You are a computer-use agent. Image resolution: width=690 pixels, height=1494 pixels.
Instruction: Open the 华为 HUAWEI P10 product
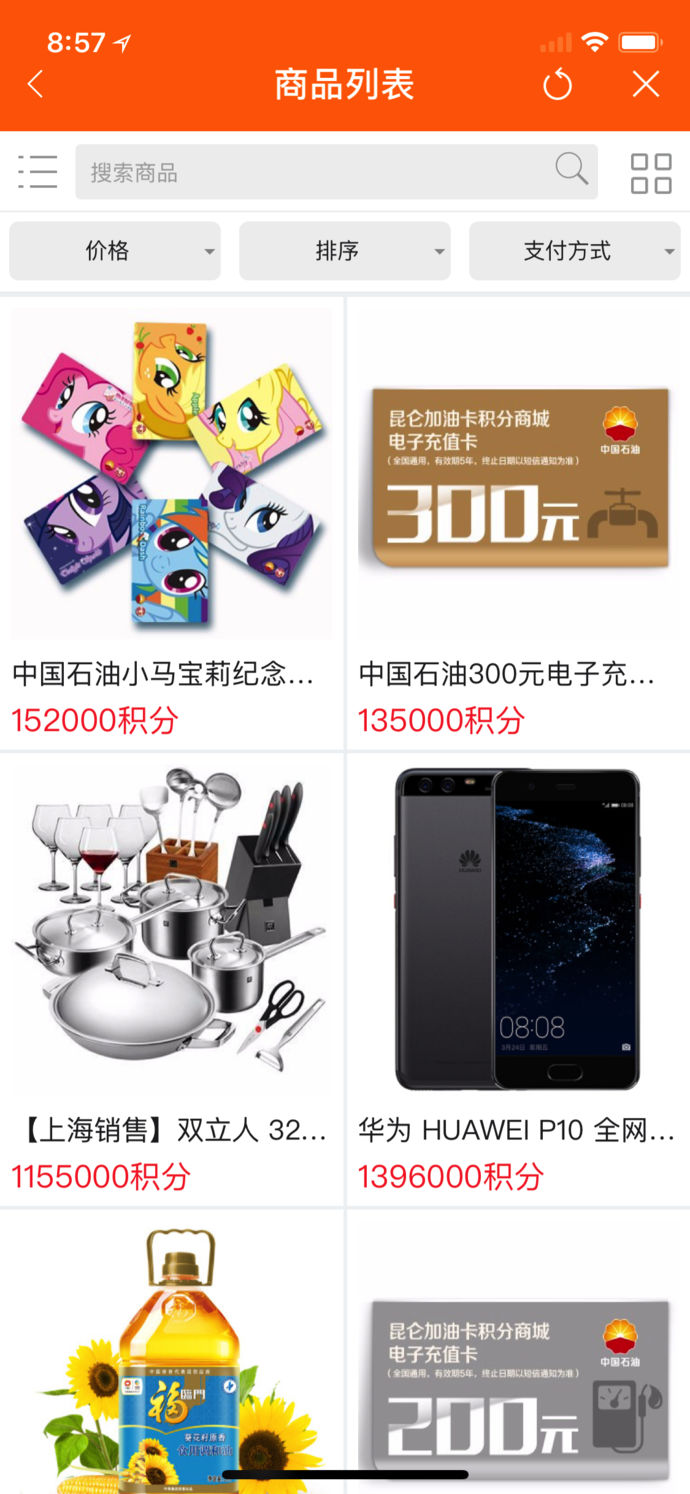coord(518,975)
